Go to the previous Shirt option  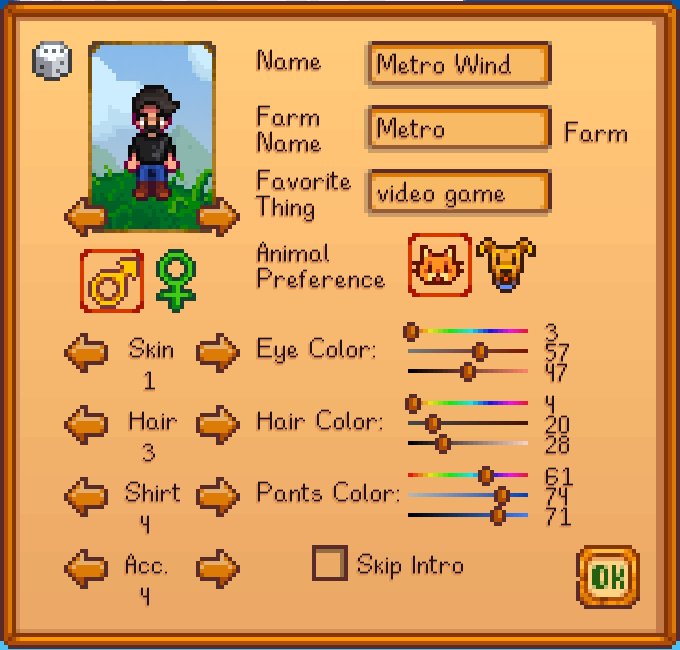tap(85, 495)
